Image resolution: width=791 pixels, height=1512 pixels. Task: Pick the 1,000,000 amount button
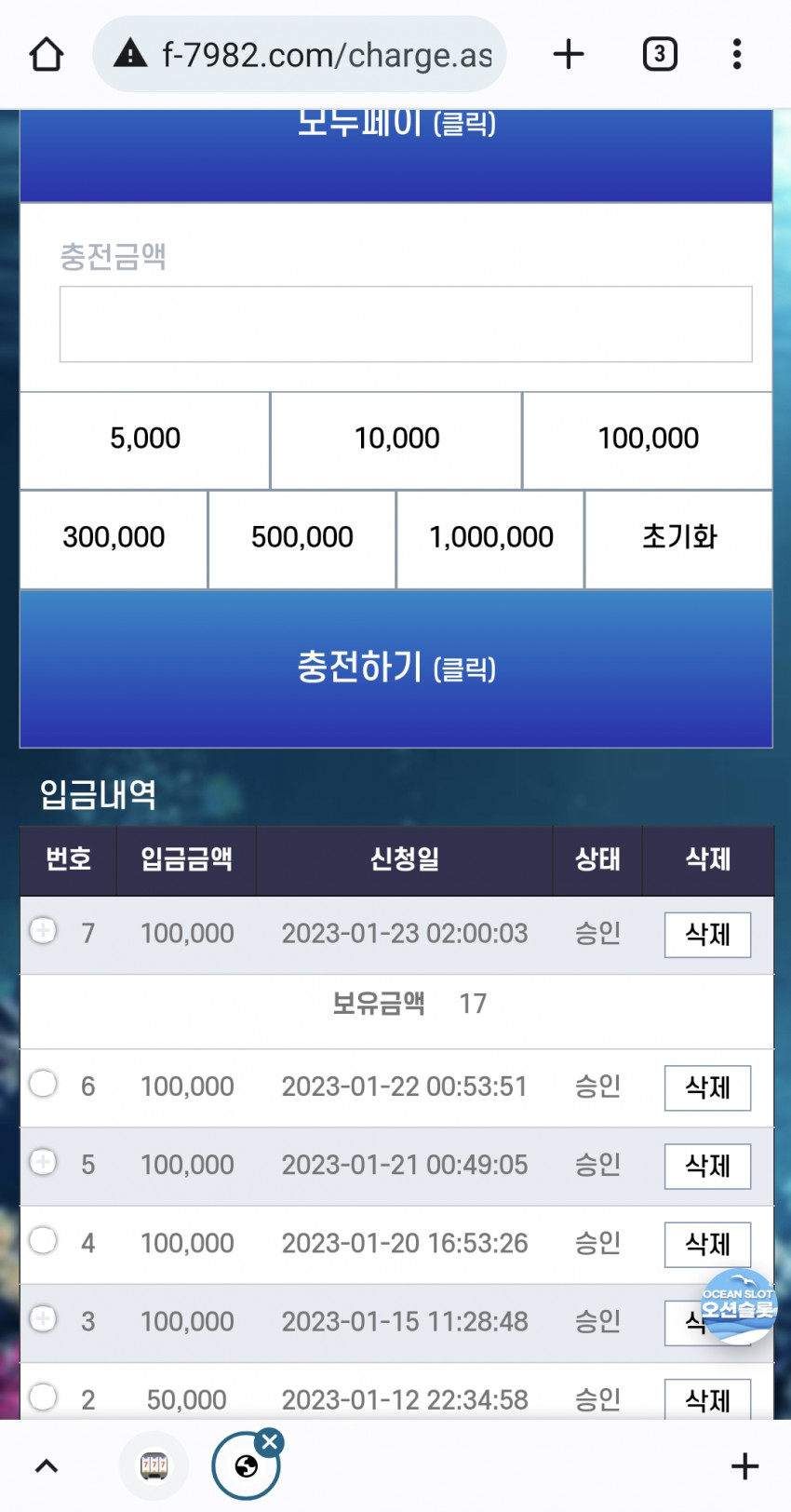pyautogui.click(x=490, y=538)
